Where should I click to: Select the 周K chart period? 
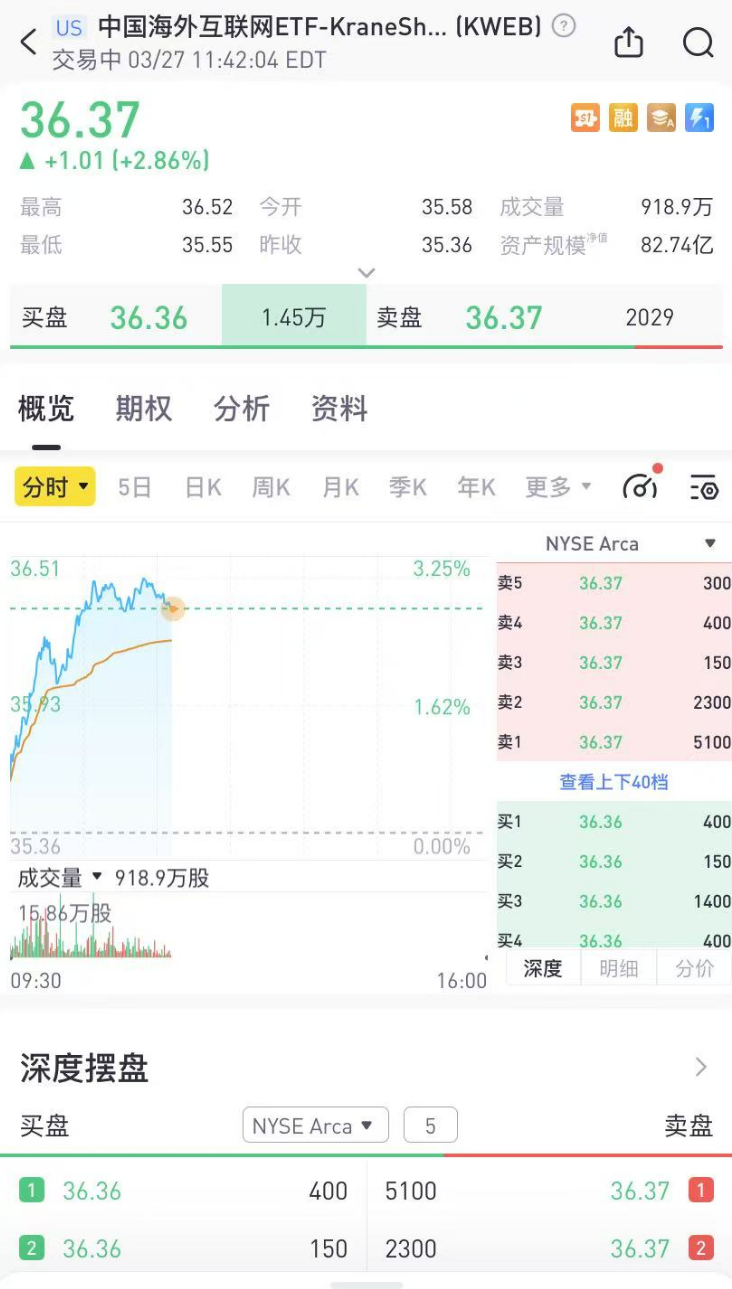point(271,487)
